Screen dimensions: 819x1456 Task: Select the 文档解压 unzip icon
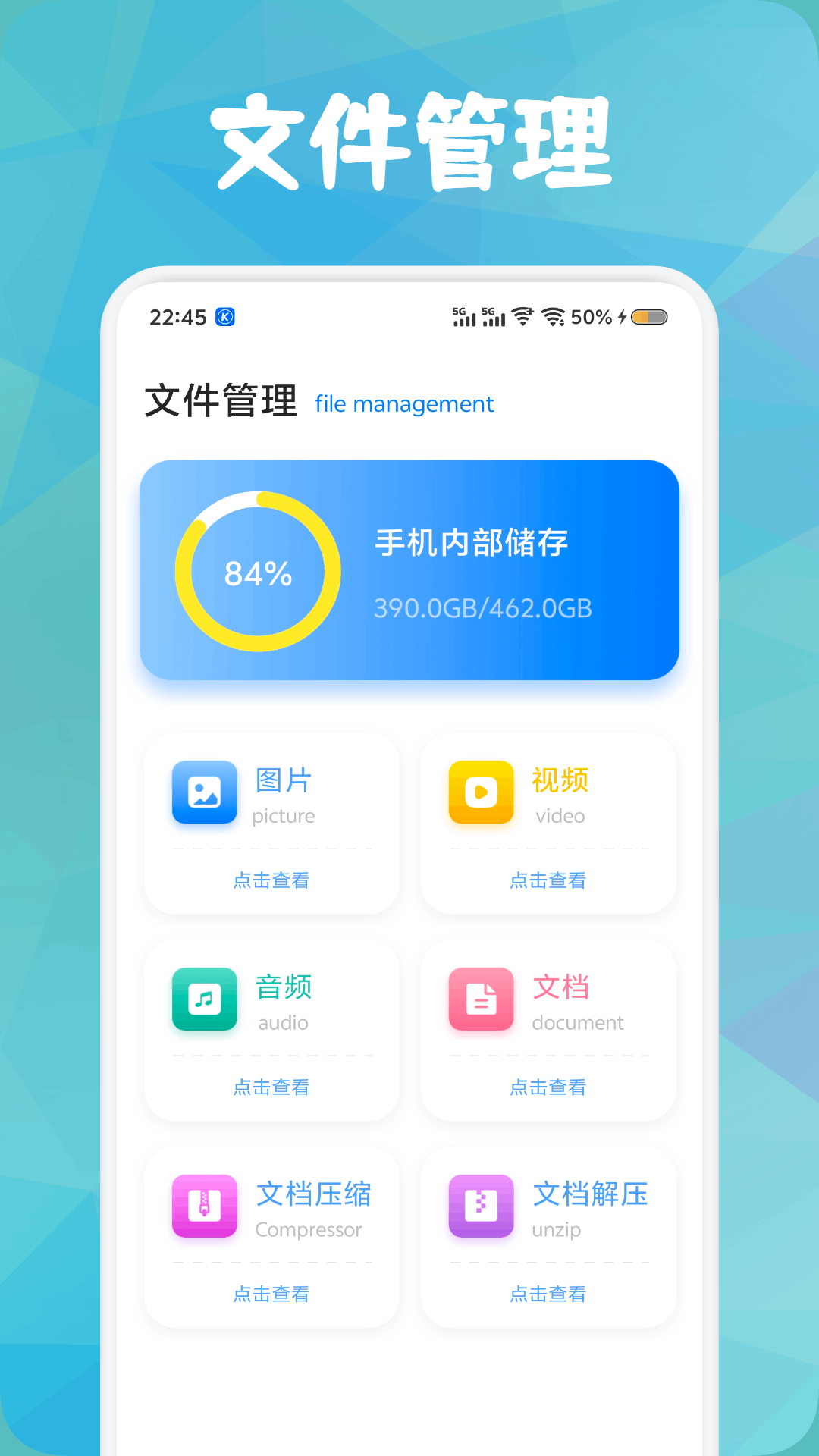click(x=480, y=1207)
